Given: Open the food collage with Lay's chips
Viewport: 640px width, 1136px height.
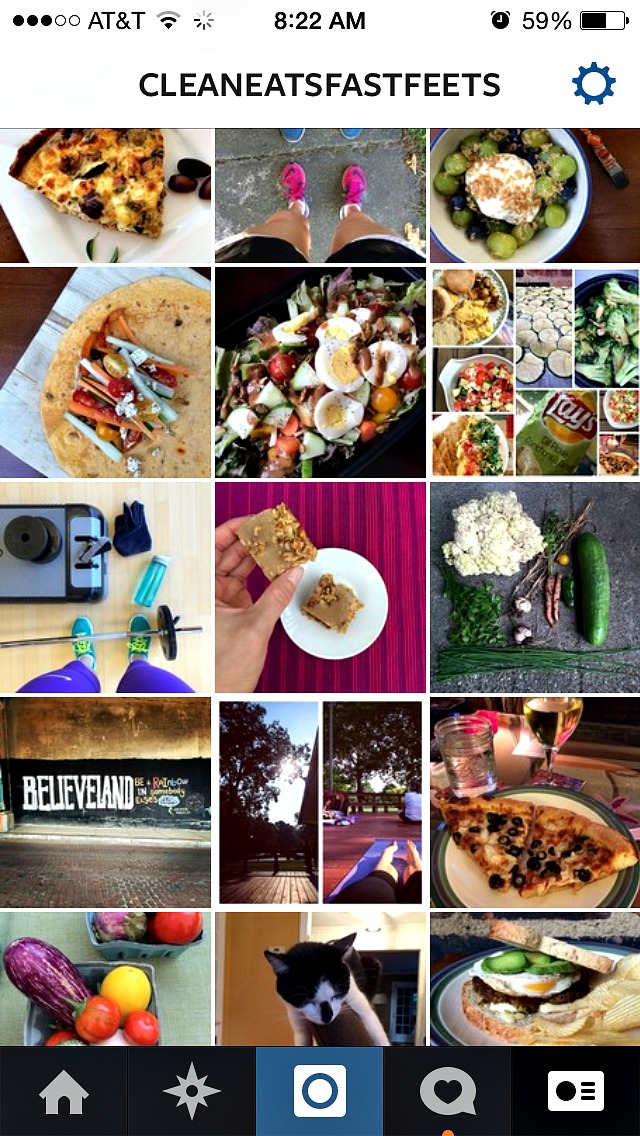Looking at the screenshot, I should 534,372.
